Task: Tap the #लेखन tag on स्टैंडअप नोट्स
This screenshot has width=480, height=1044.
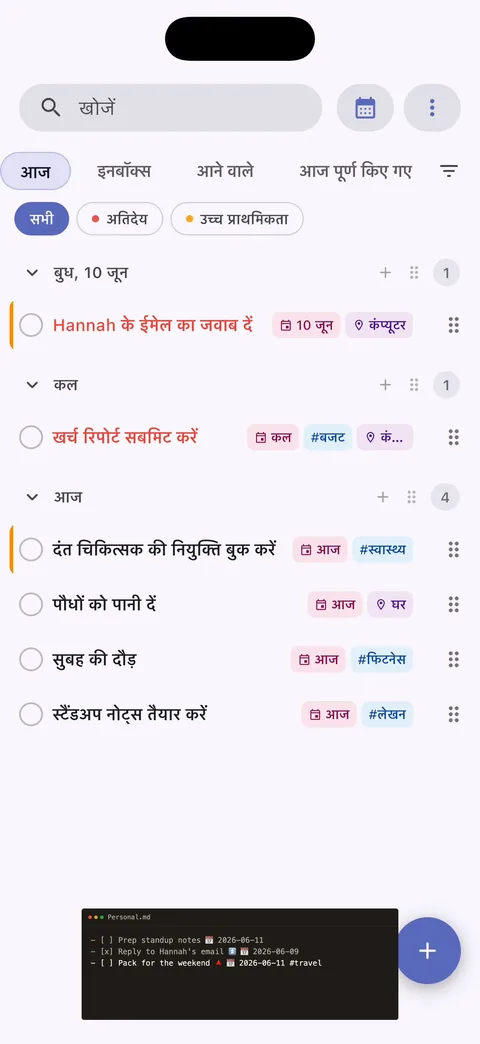Action: tap(387, 714)
